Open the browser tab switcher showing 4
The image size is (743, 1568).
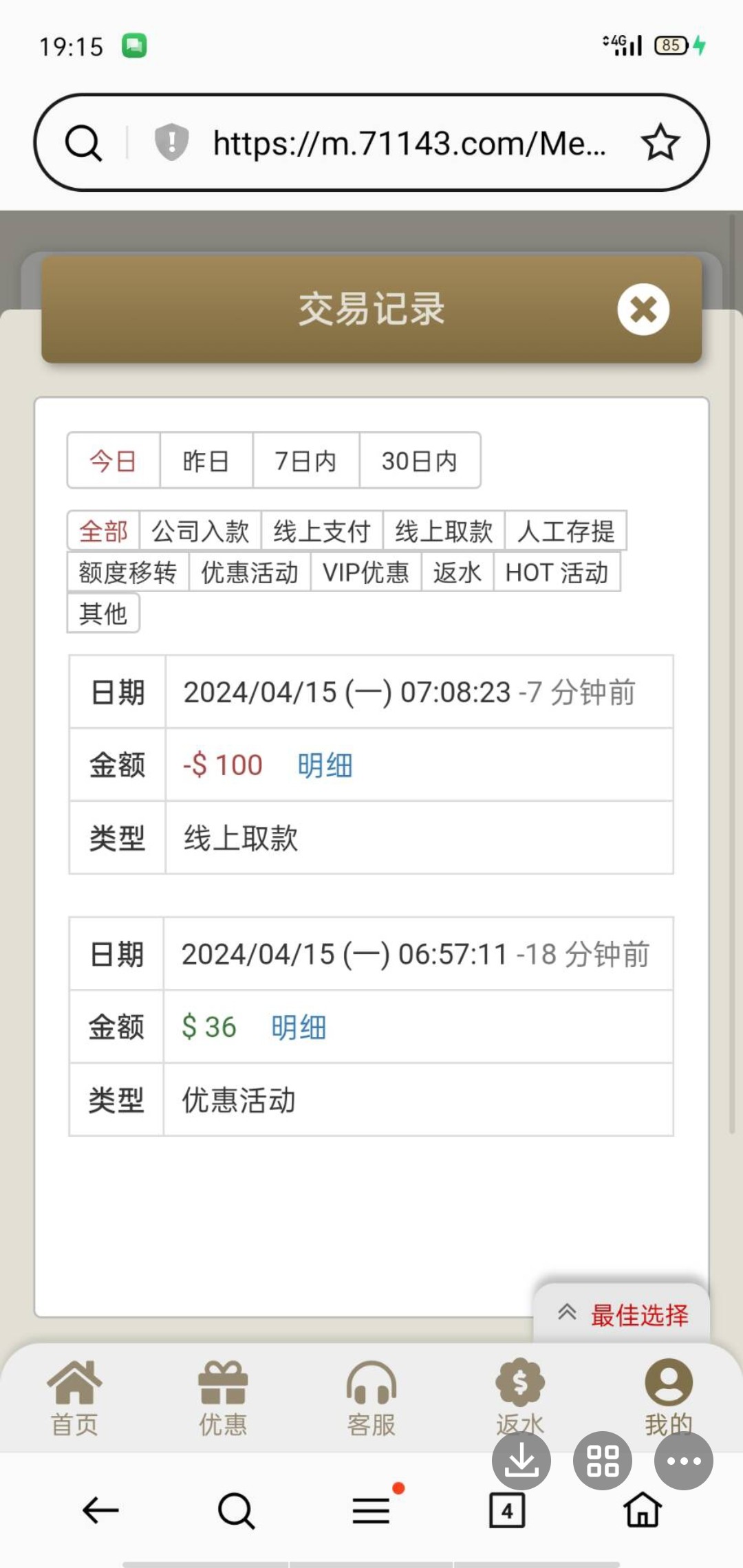click(x=507, y=1510)
